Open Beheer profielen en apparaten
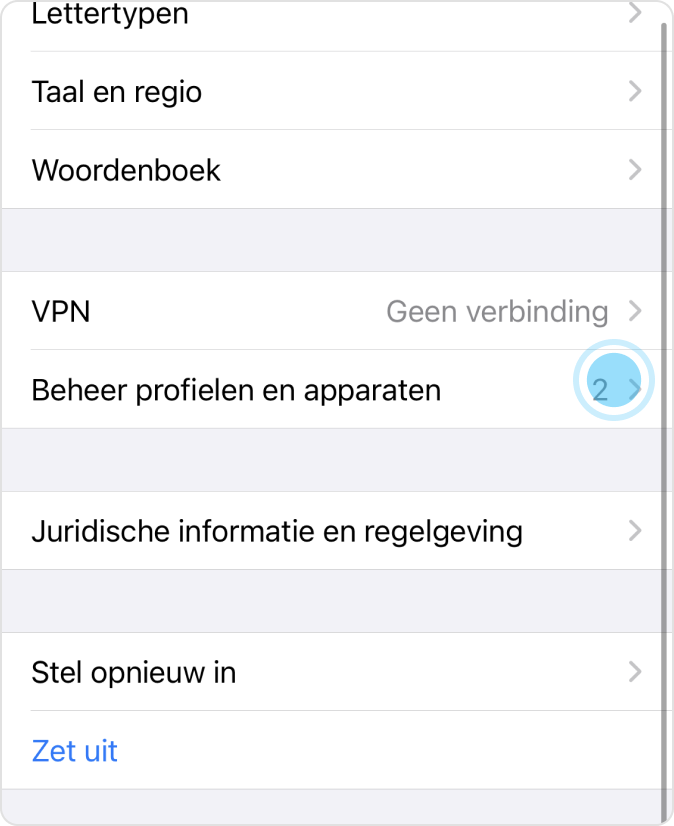 pyautogui.click(x=330, y=389)
